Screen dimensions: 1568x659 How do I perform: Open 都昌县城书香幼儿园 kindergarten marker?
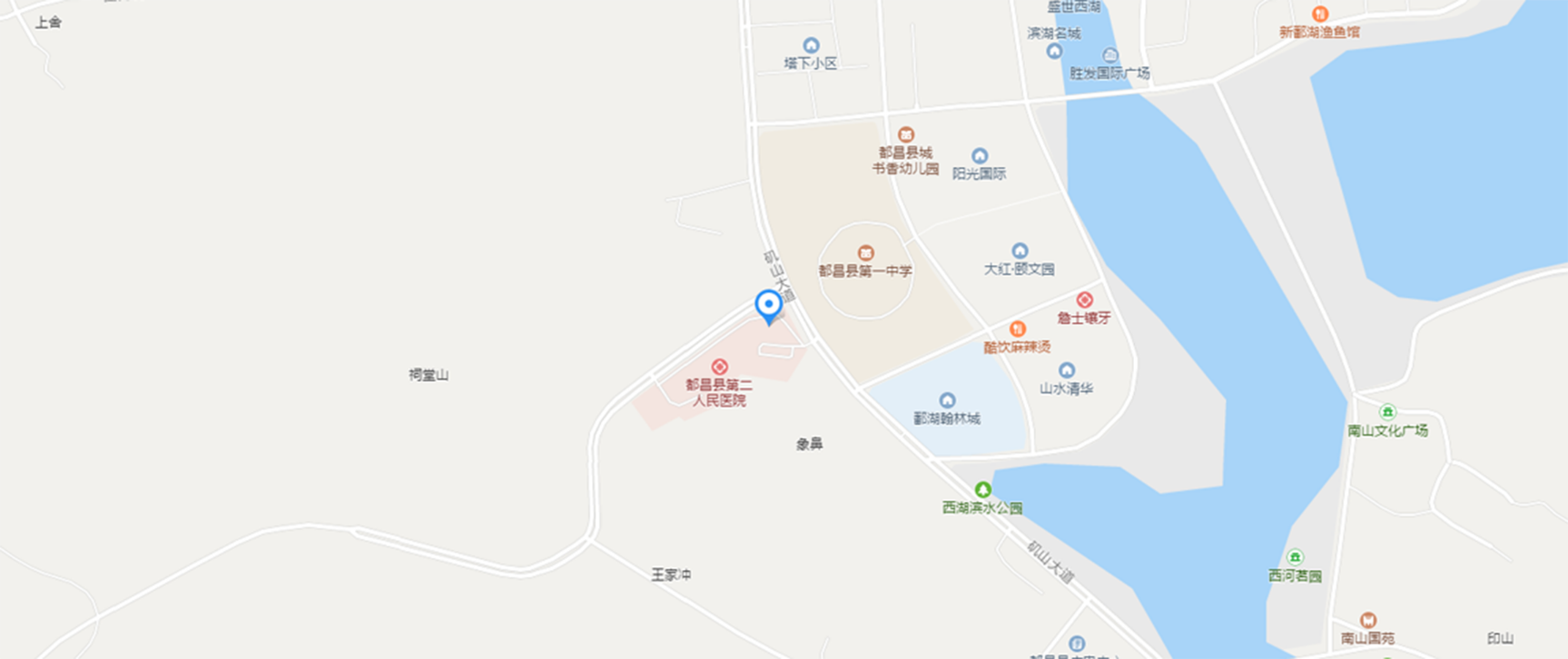coord(905,135)
